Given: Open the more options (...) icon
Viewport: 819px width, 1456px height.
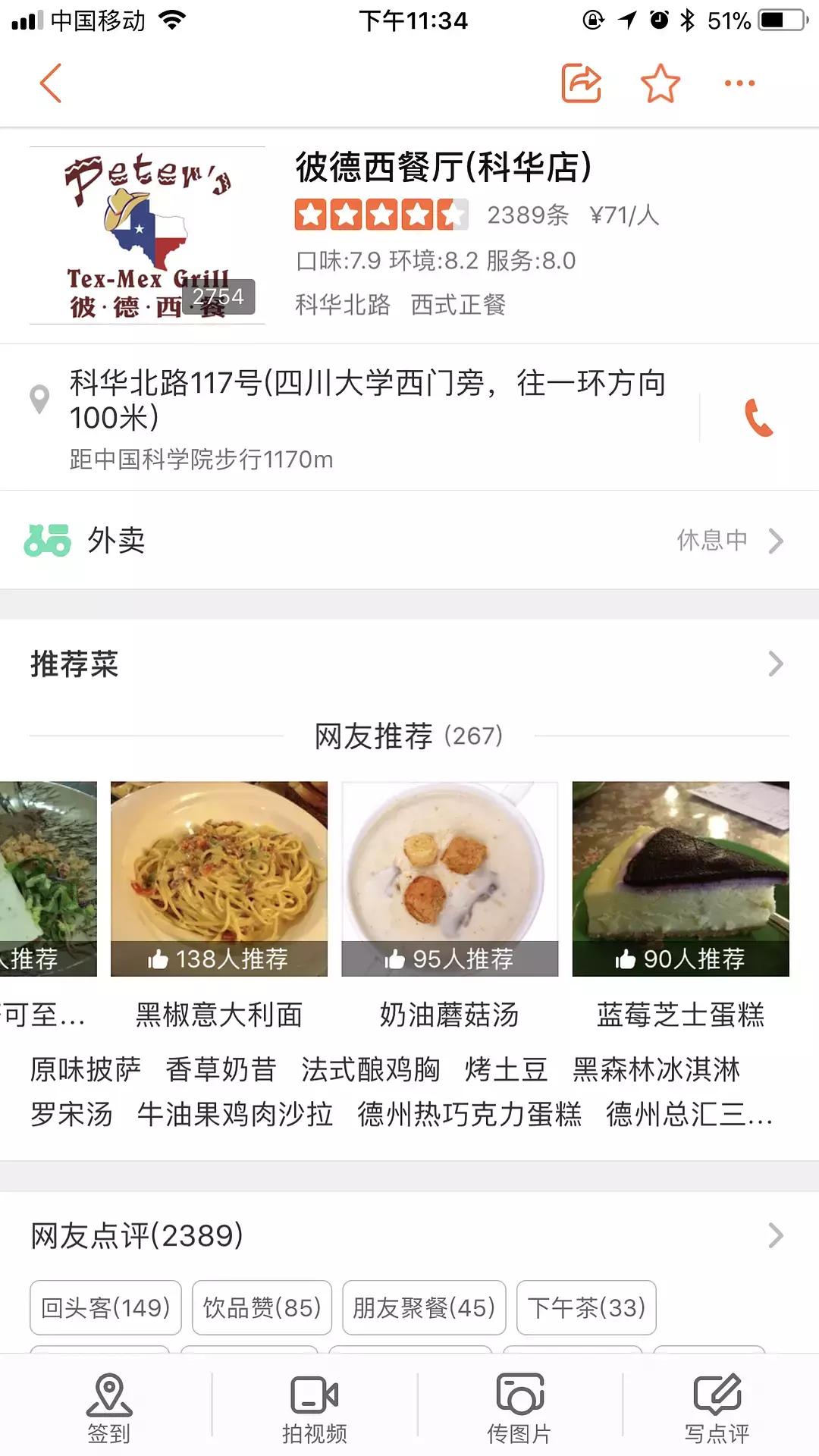Looking at the screenshot, I should pyautogui.click(x=739, y=83).
